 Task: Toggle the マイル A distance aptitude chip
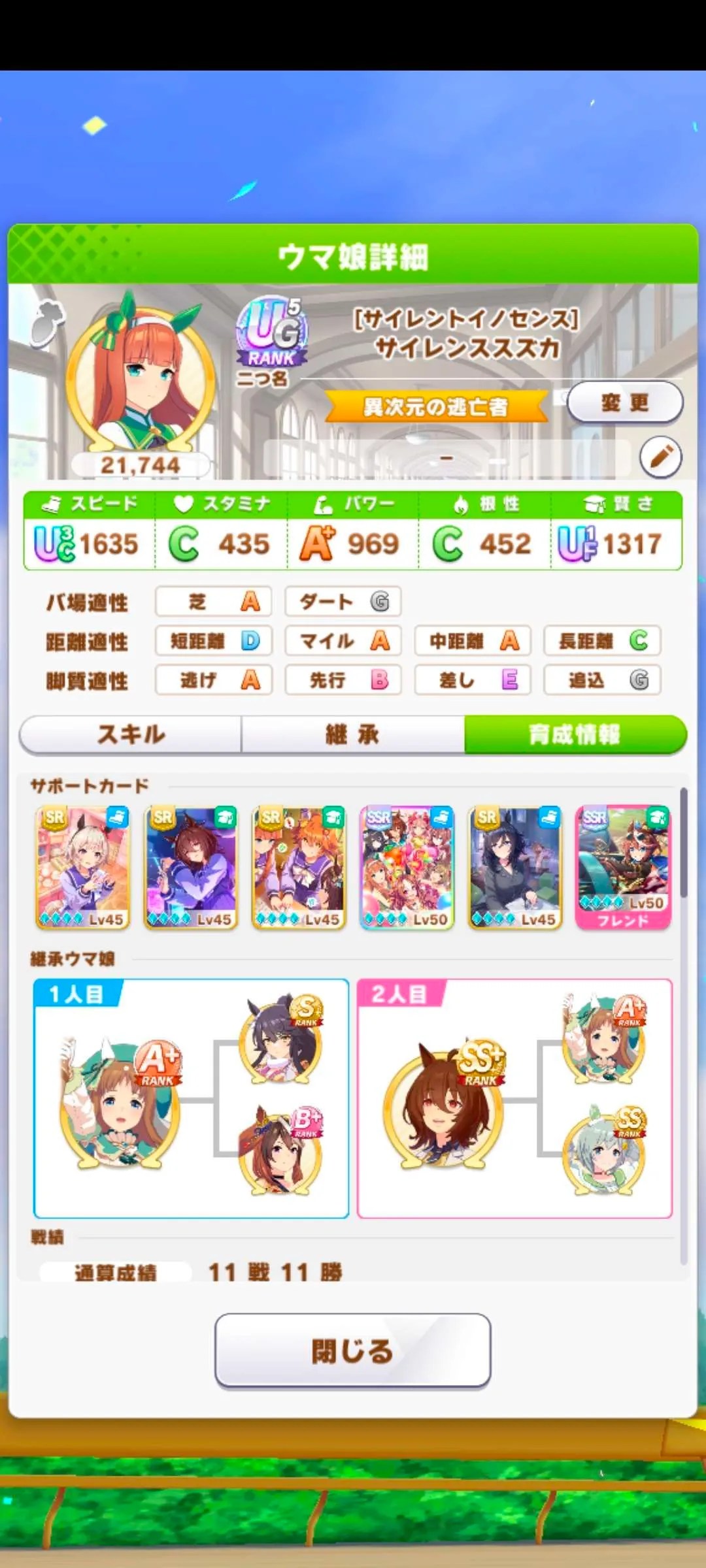coord(343,641)
